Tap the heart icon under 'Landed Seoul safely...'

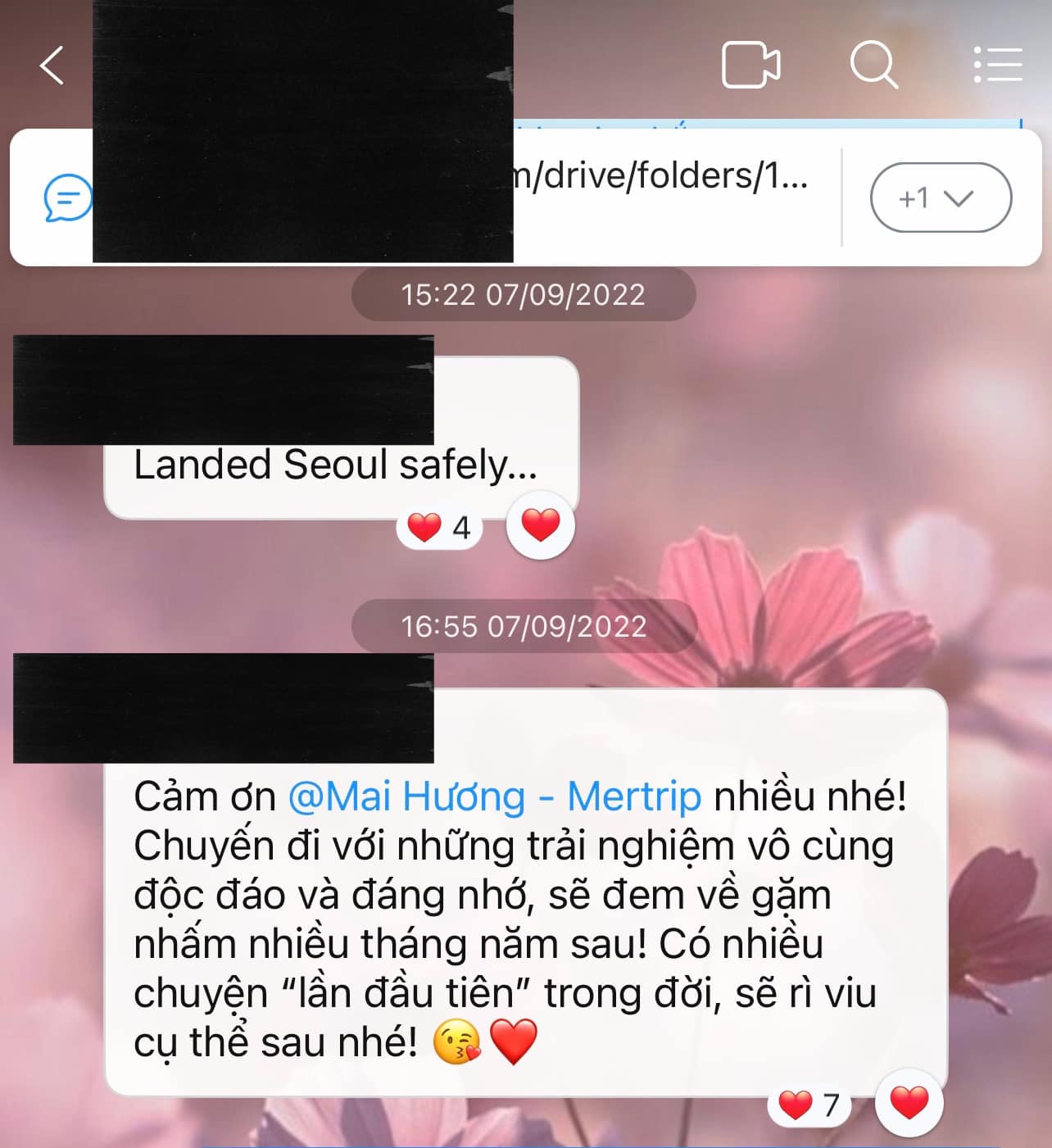(x=539, y=525)
